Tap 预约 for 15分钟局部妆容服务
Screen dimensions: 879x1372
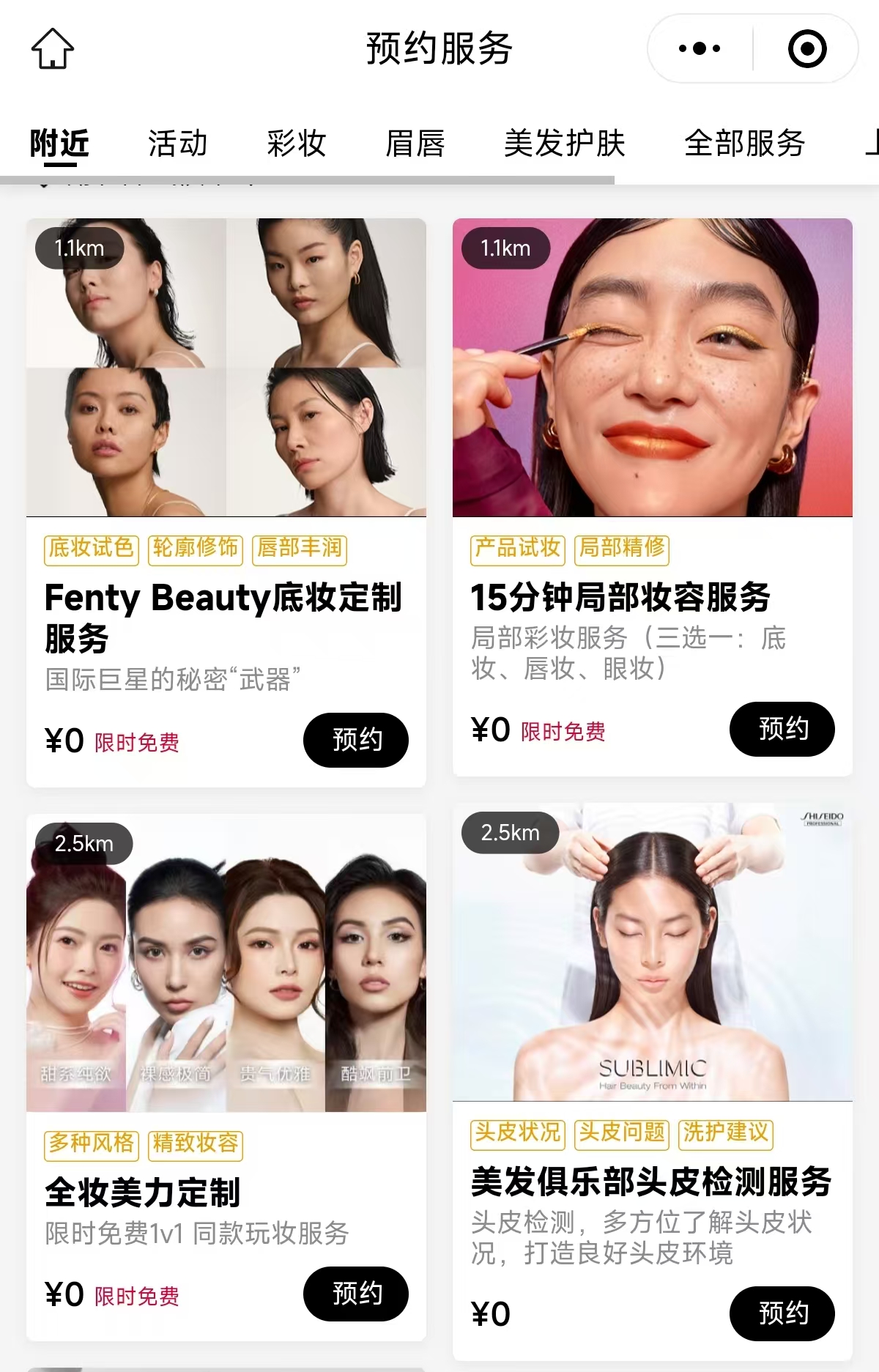[x=782, y=729]
